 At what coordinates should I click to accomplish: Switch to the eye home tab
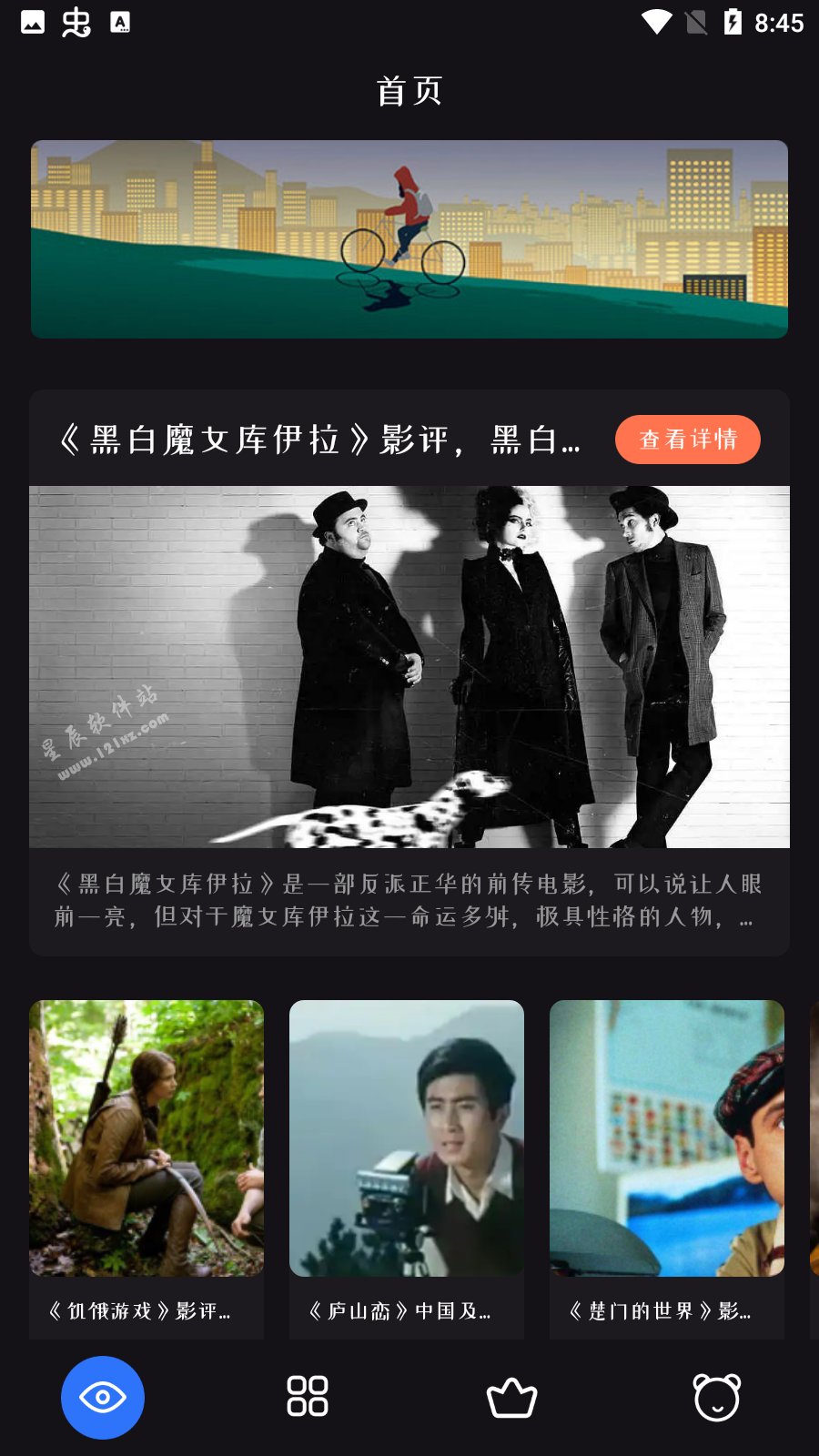[103, 1397]
